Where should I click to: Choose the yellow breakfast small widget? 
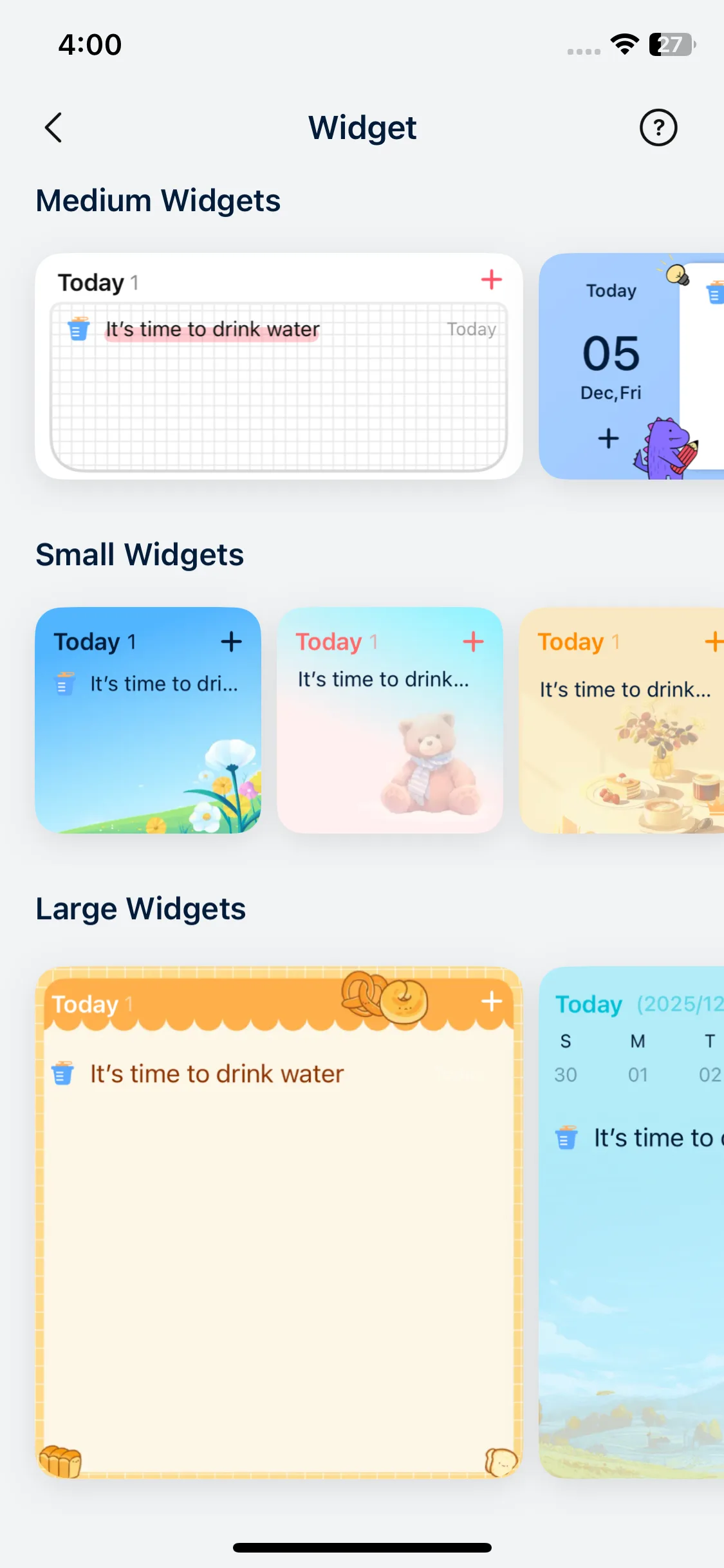tap(622, 720)
